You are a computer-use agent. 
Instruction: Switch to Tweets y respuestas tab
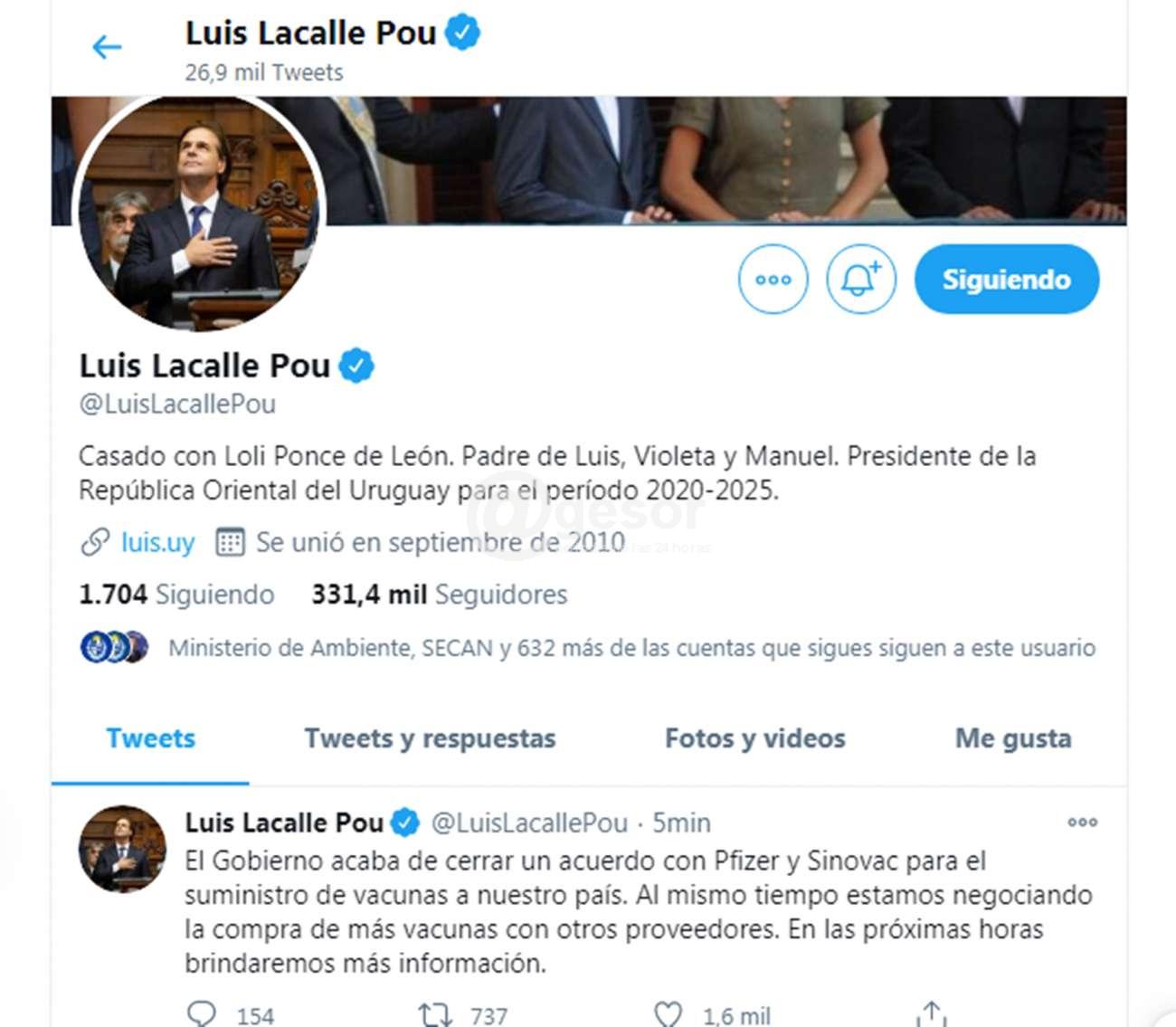[430, 738]
